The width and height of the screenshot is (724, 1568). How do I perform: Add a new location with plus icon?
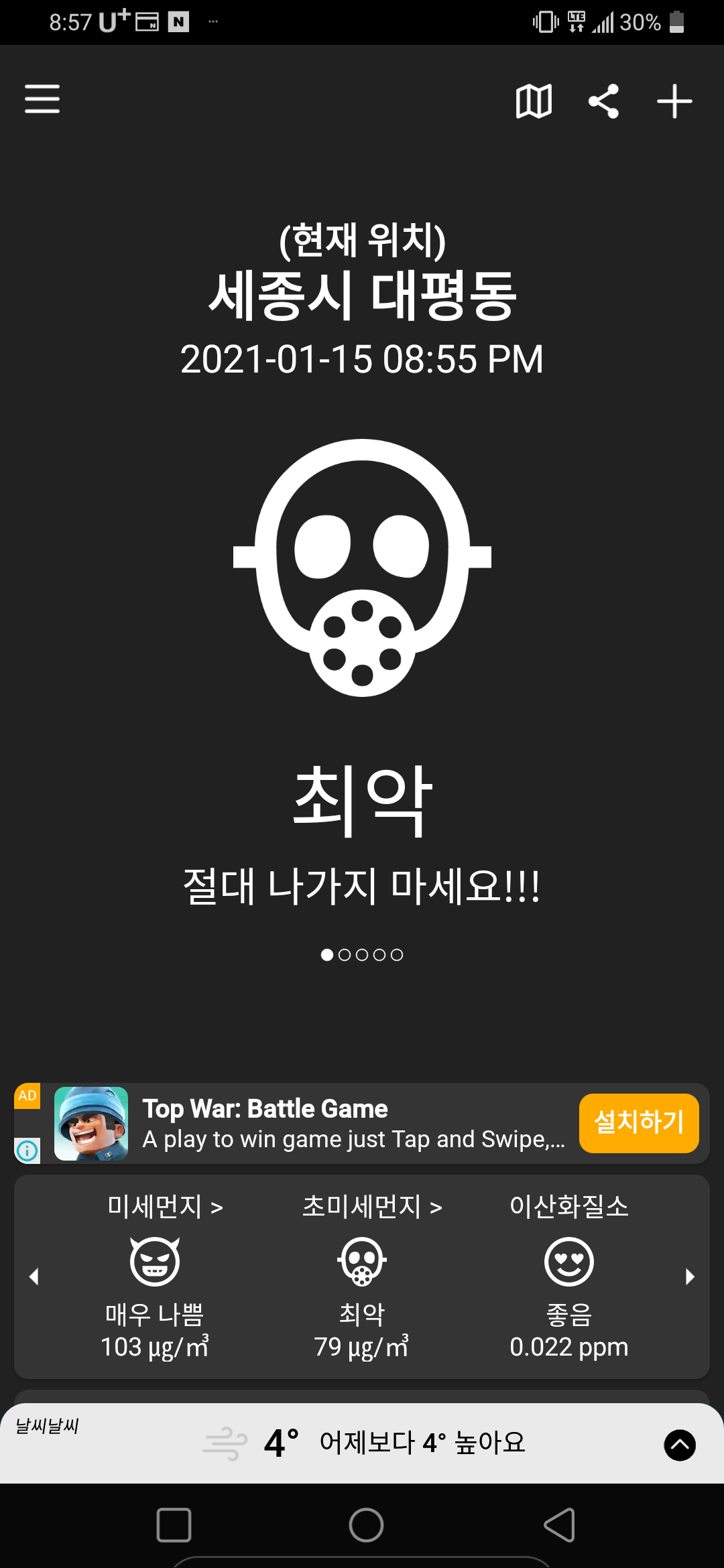(674, 101)
